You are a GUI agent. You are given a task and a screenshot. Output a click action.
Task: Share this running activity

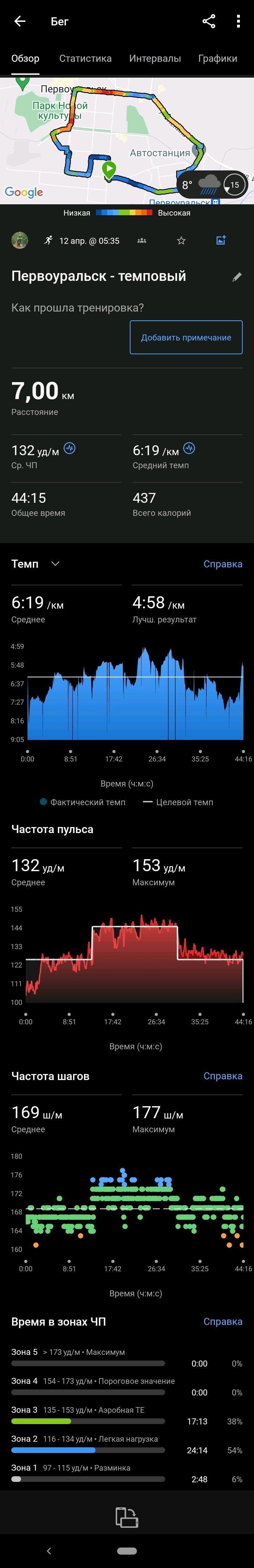click(209, 21)
